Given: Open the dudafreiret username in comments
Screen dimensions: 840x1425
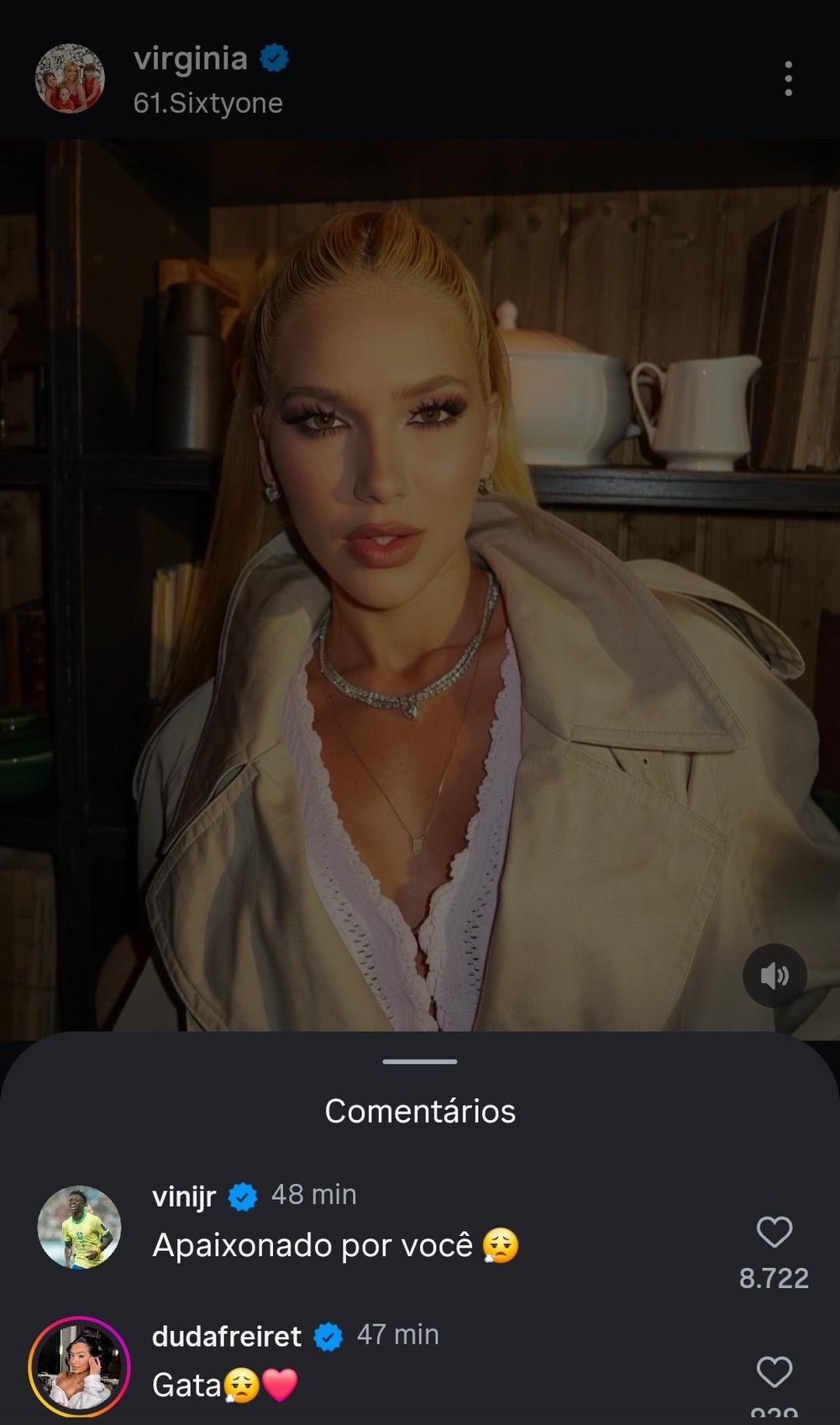Looking at the screenshot, I should [x=227, y=1336].
